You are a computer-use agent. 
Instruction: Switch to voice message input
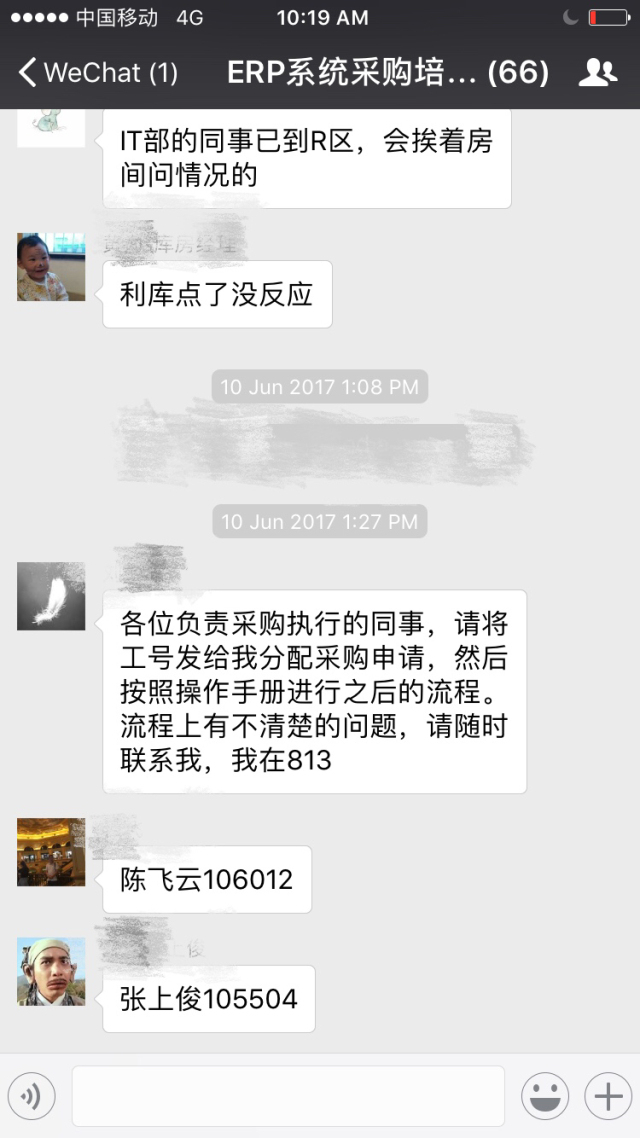pos(30,1096)
